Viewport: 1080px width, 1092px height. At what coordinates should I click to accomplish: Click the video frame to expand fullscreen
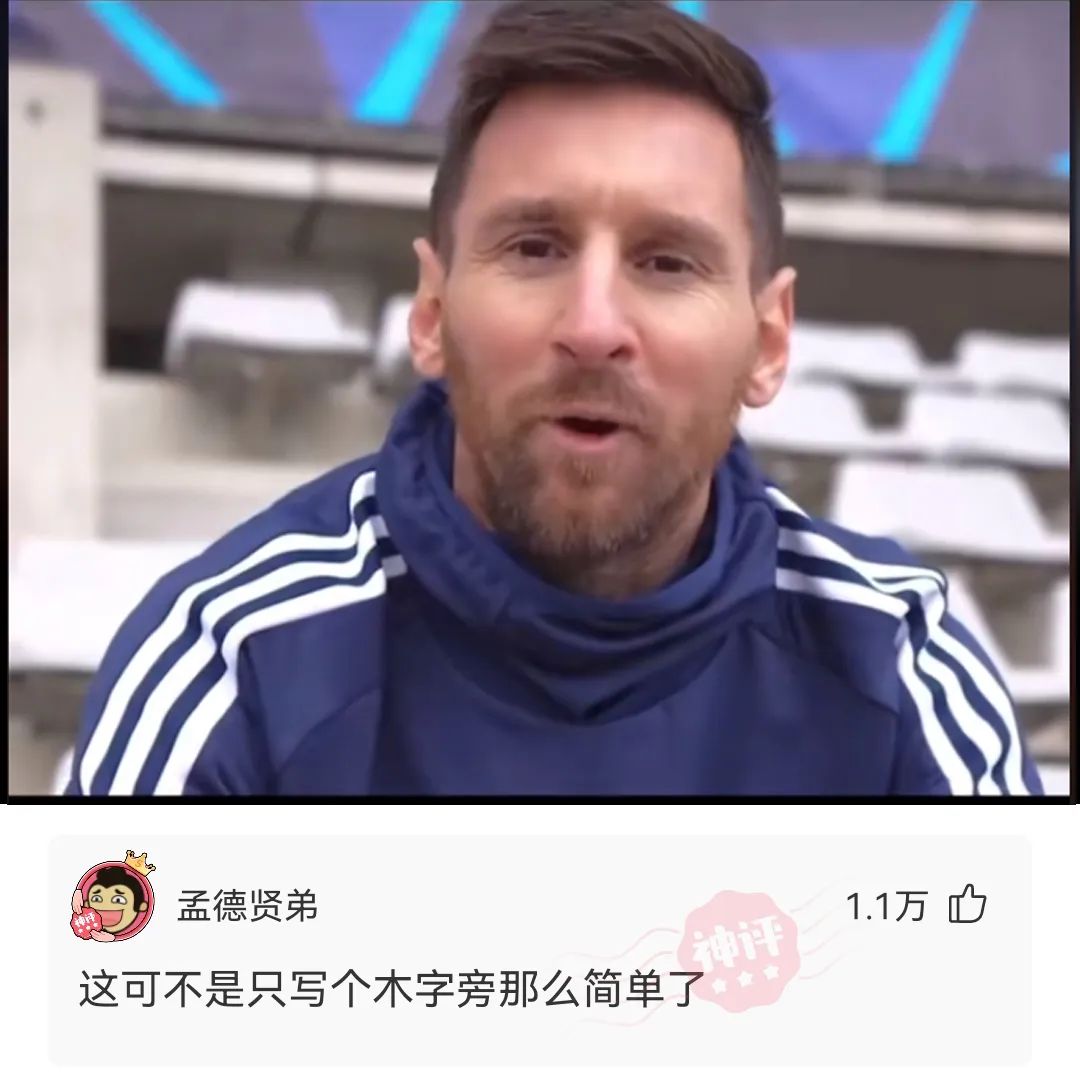point(540,400)
